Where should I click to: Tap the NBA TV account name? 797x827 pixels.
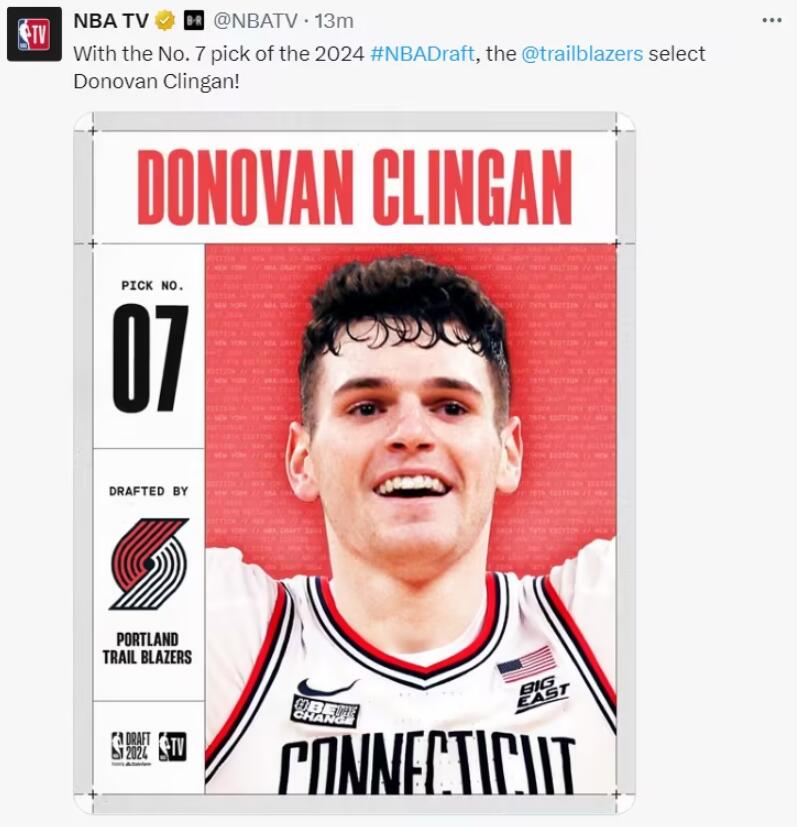click(110, 21)
